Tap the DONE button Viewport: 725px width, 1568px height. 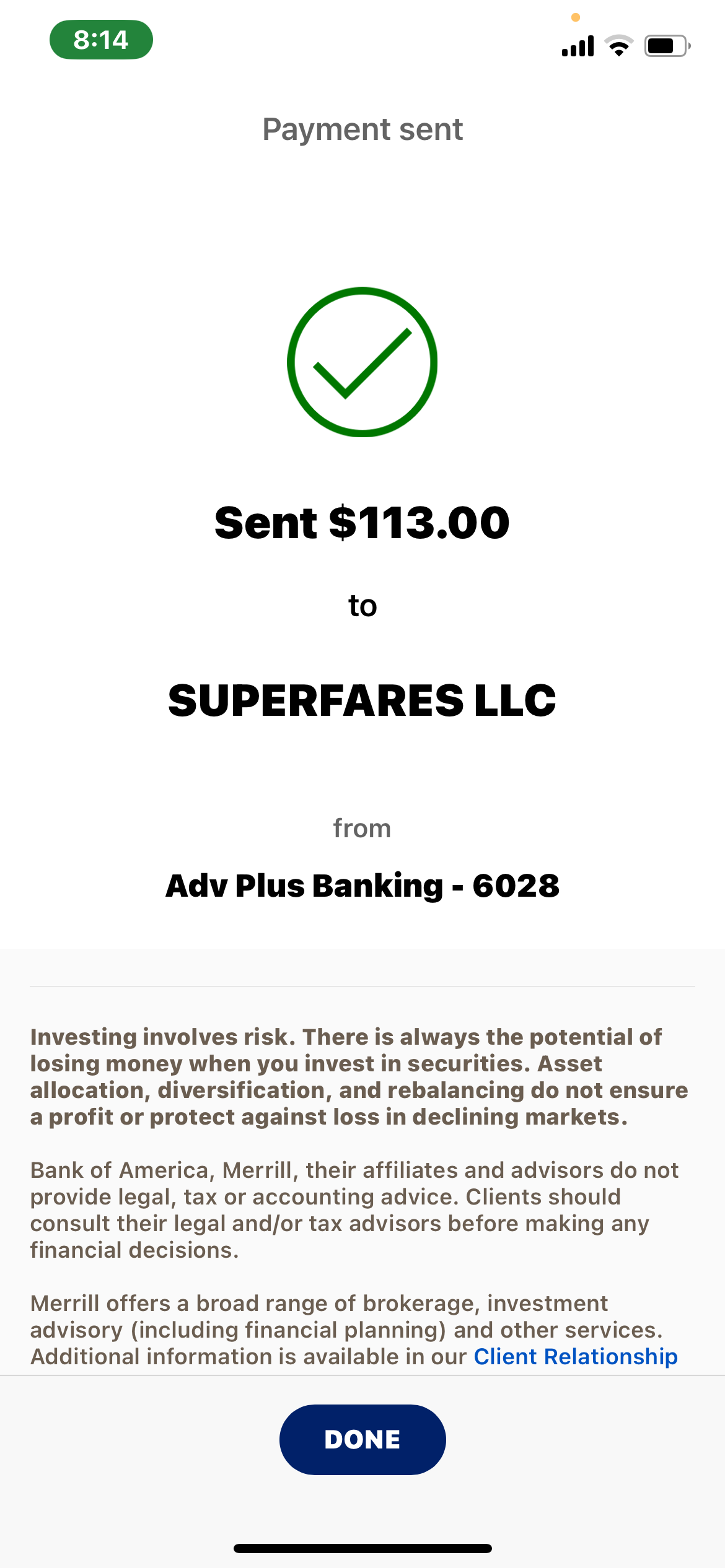362,1439
